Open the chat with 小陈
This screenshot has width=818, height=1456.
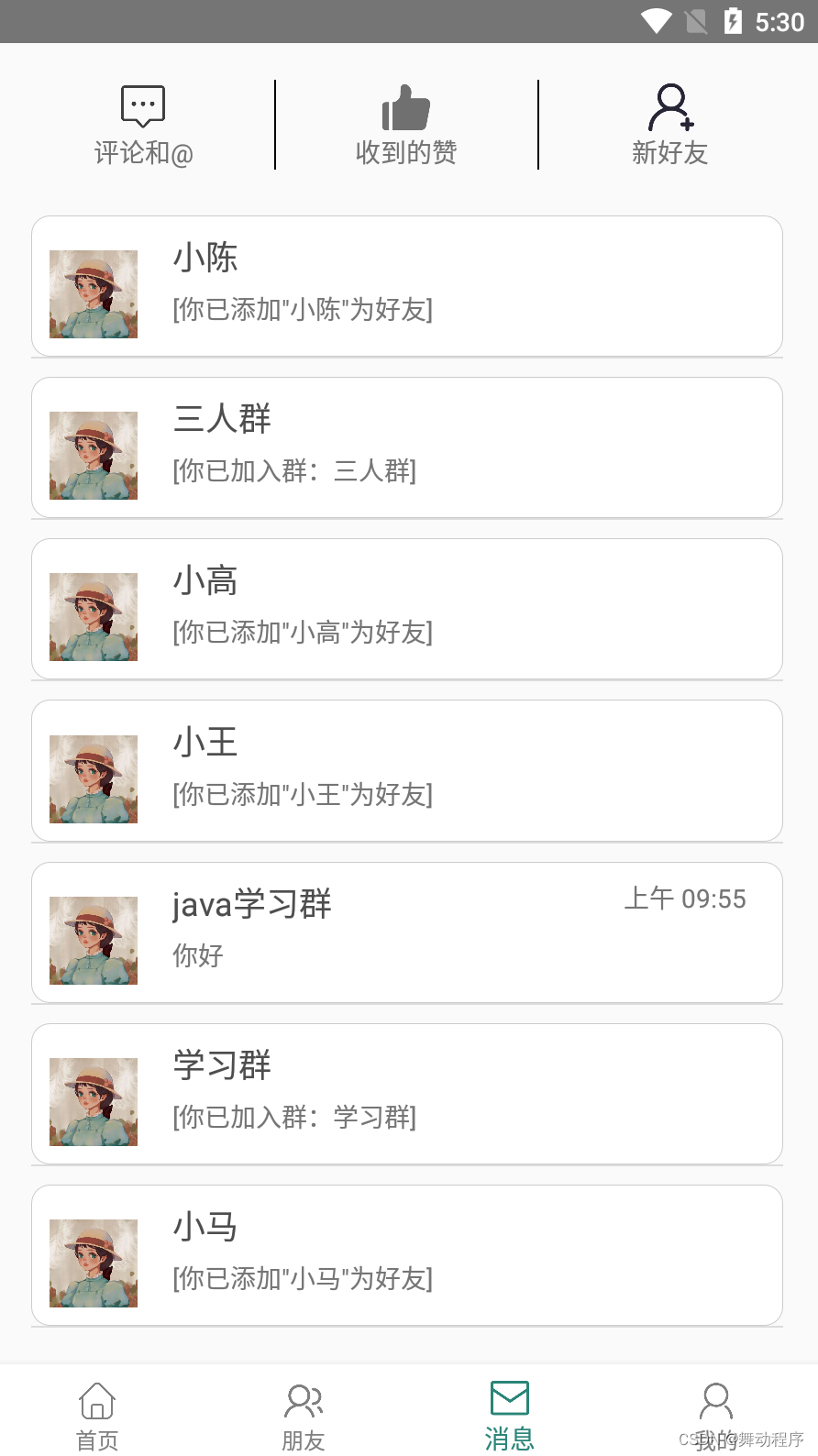click(x=407, y=286)
